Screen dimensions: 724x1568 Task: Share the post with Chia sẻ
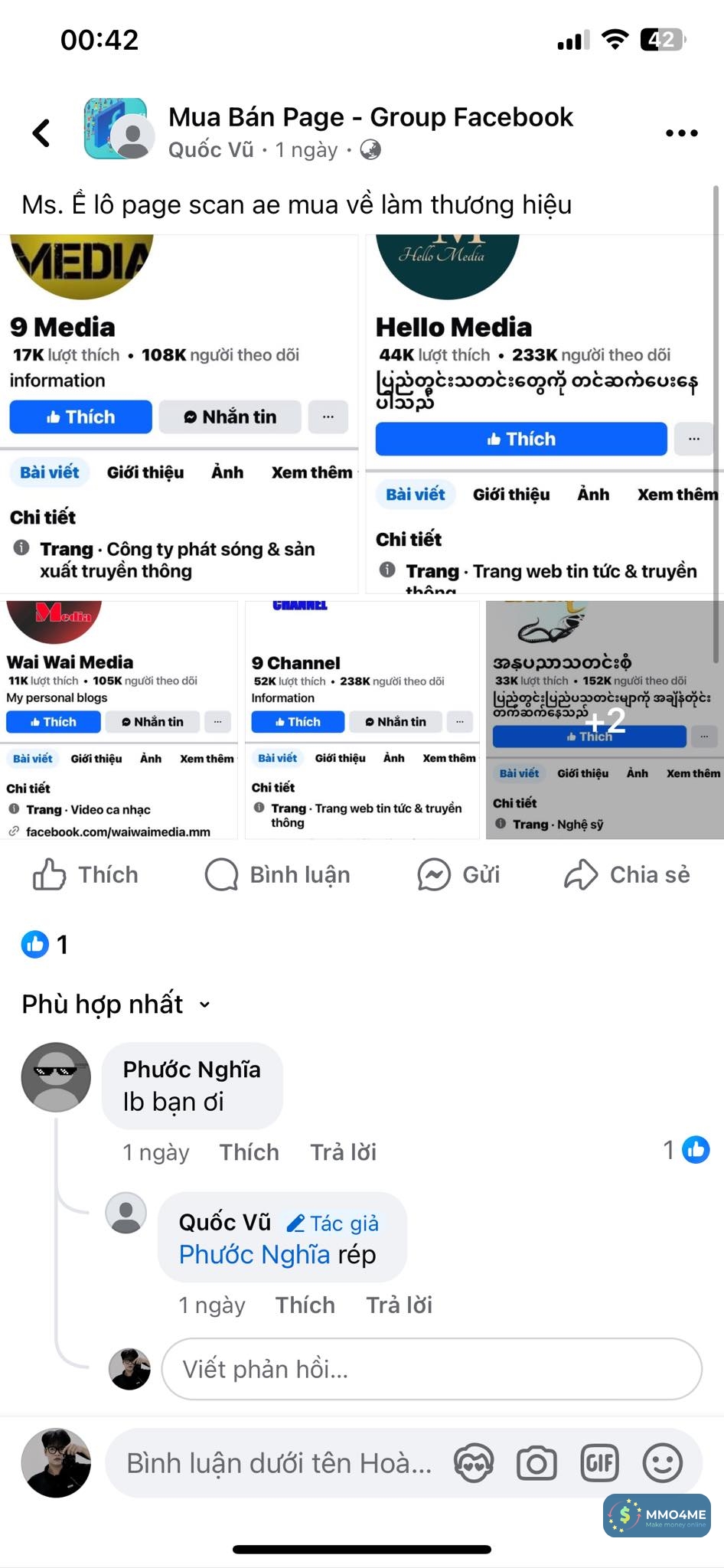[627, 874]
